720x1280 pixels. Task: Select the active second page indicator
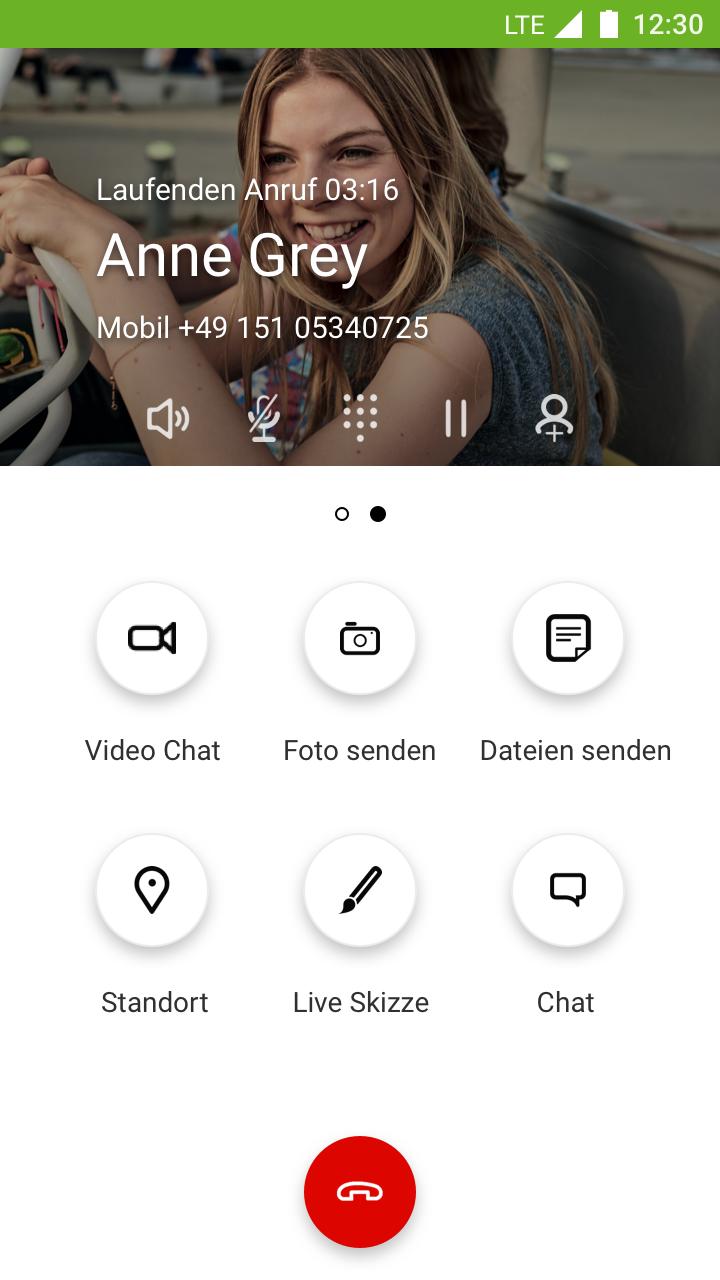(378, 514)
